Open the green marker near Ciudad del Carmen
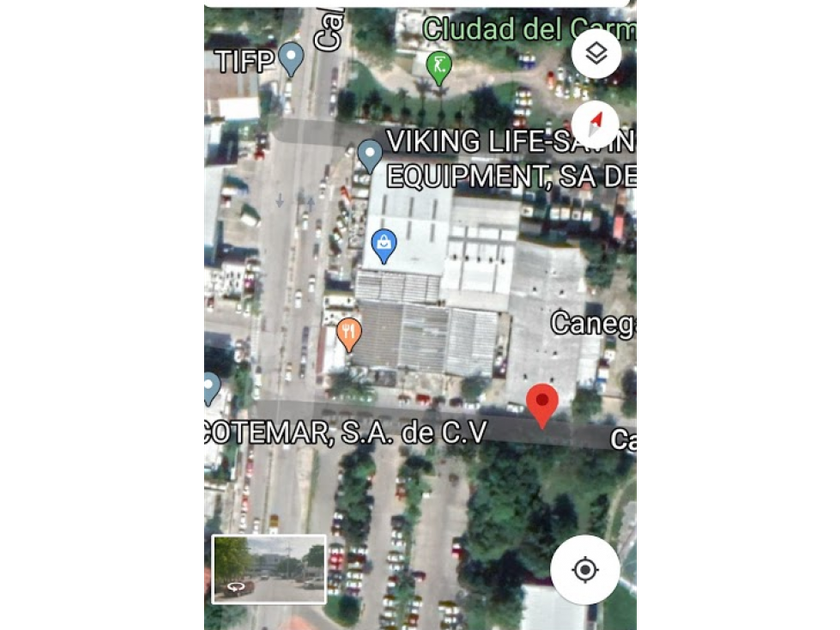 pos(438,67)
